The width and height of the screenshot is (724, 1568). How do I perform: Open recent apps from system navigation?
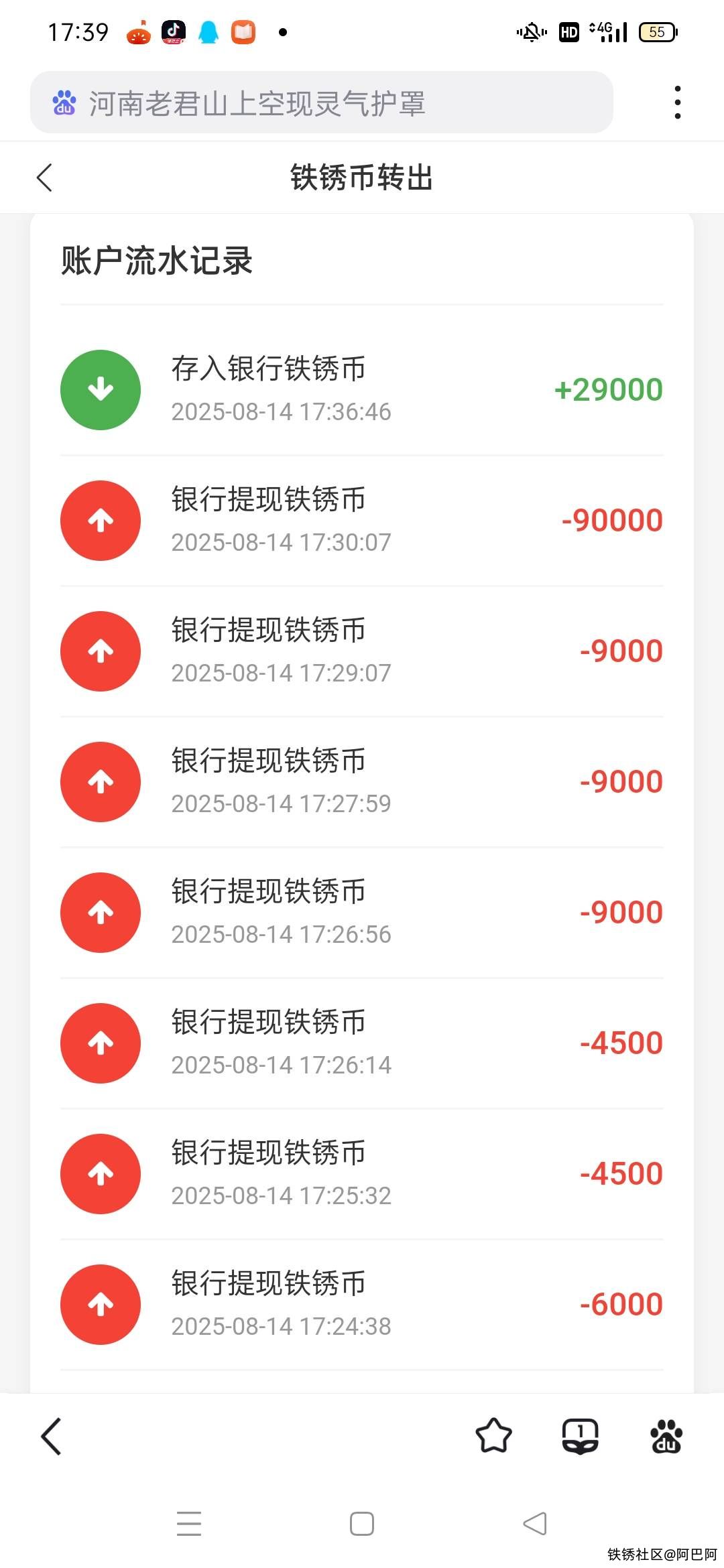pyautogui.click(x=189, y=1523)
